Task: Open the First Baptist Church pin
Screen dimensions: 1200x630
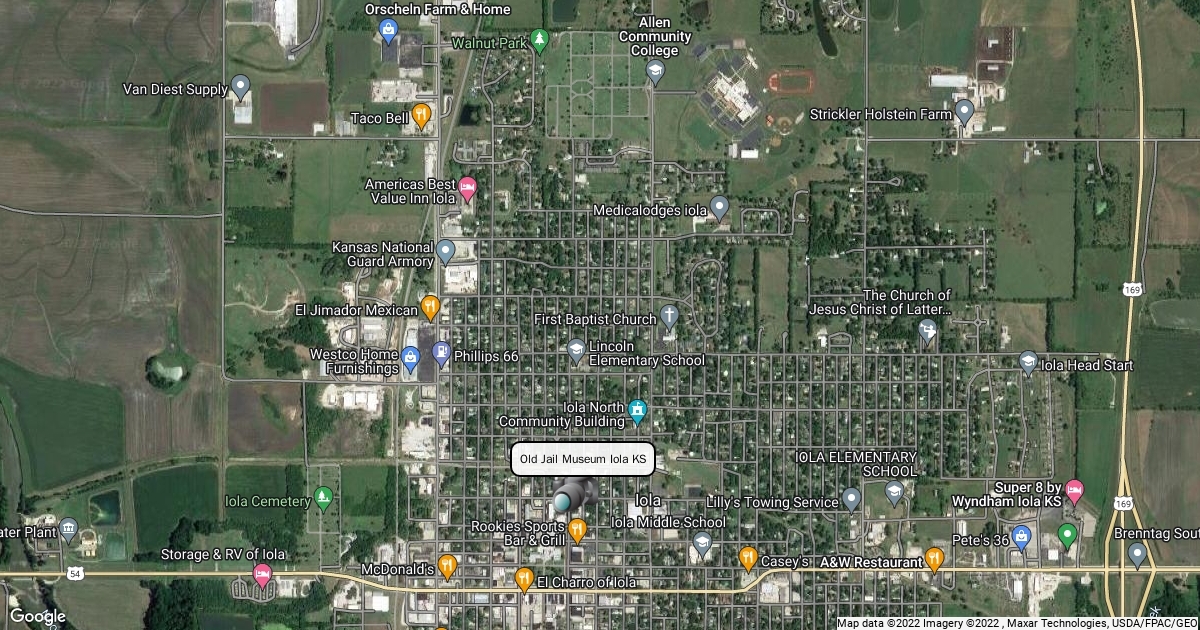Action: [x=669, y=319]
